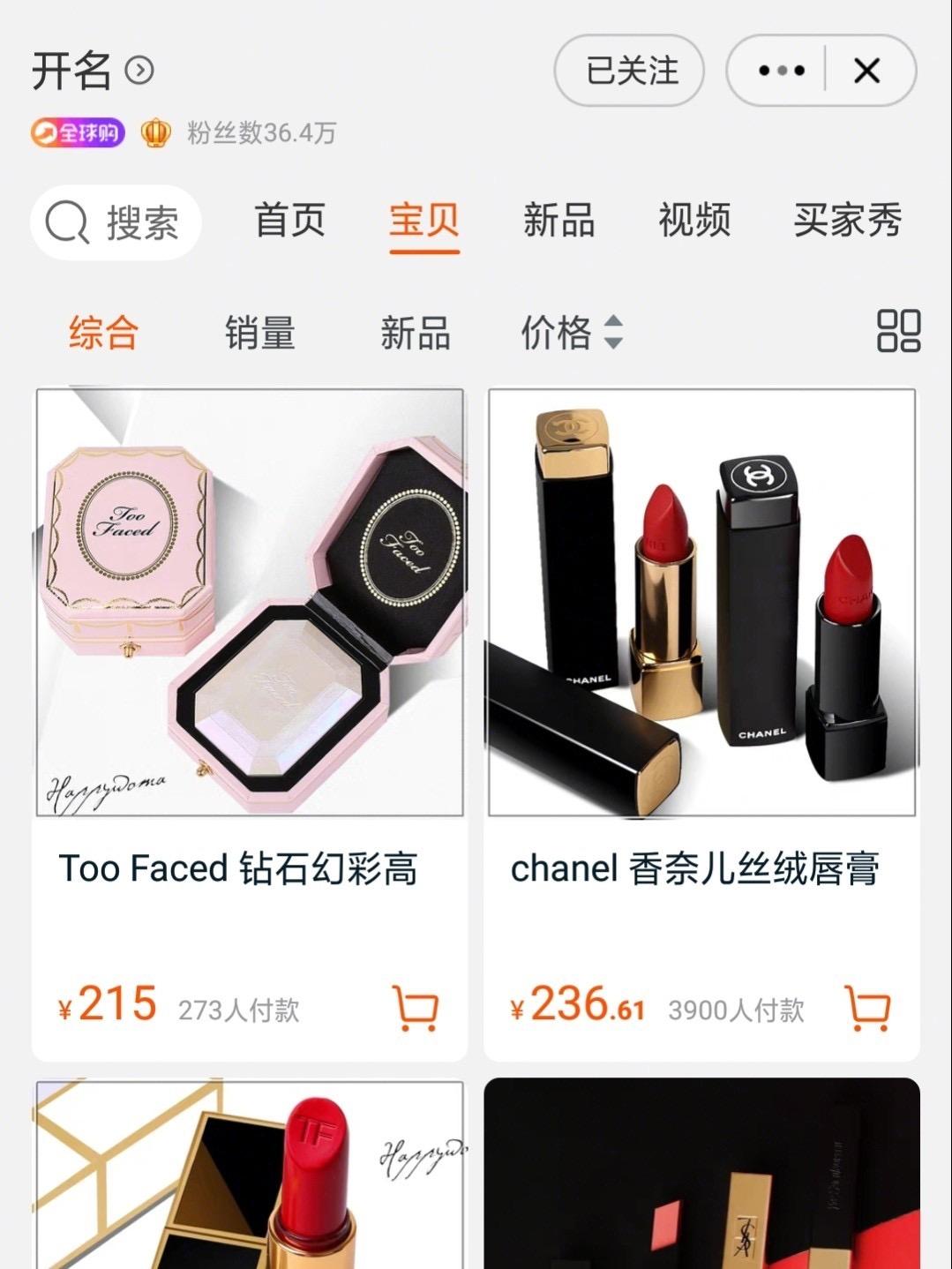Select the 综合 comprehensive sort option
952x1269 pixels.
pyautogui.click(x=103, y=332)
